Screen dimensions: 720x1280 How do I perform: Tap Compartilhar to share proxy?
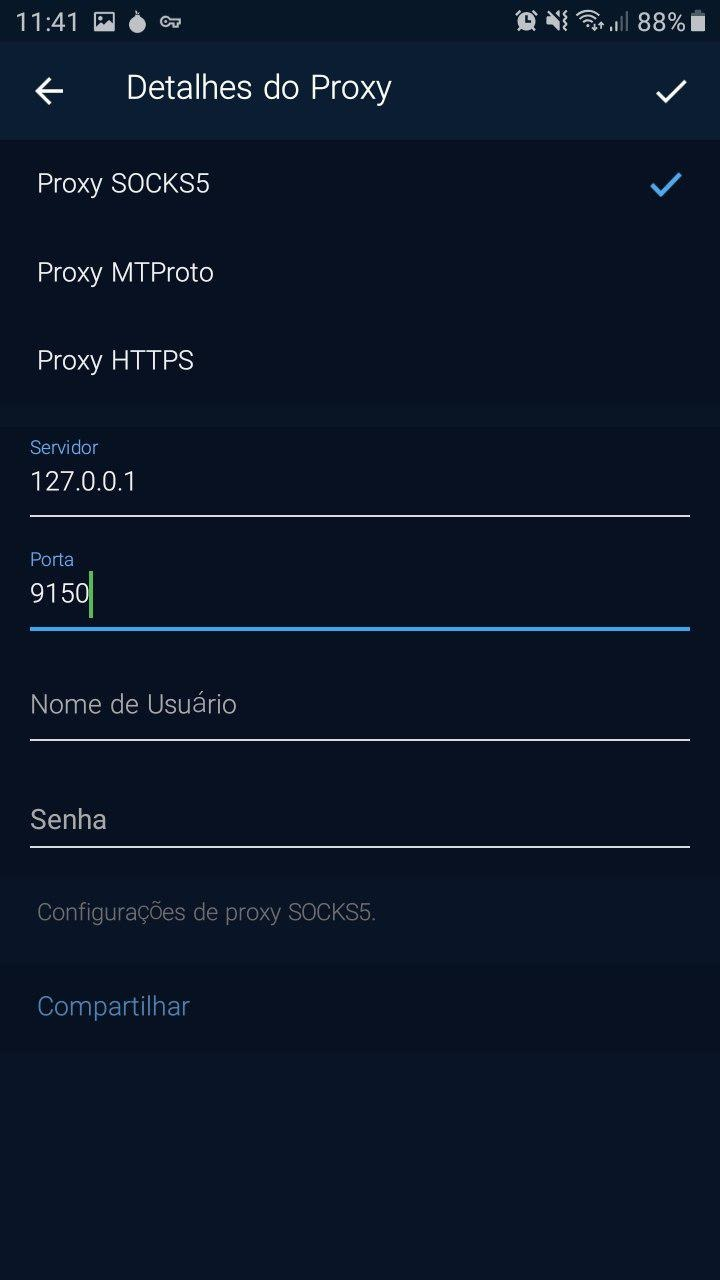pos(113,1006)
